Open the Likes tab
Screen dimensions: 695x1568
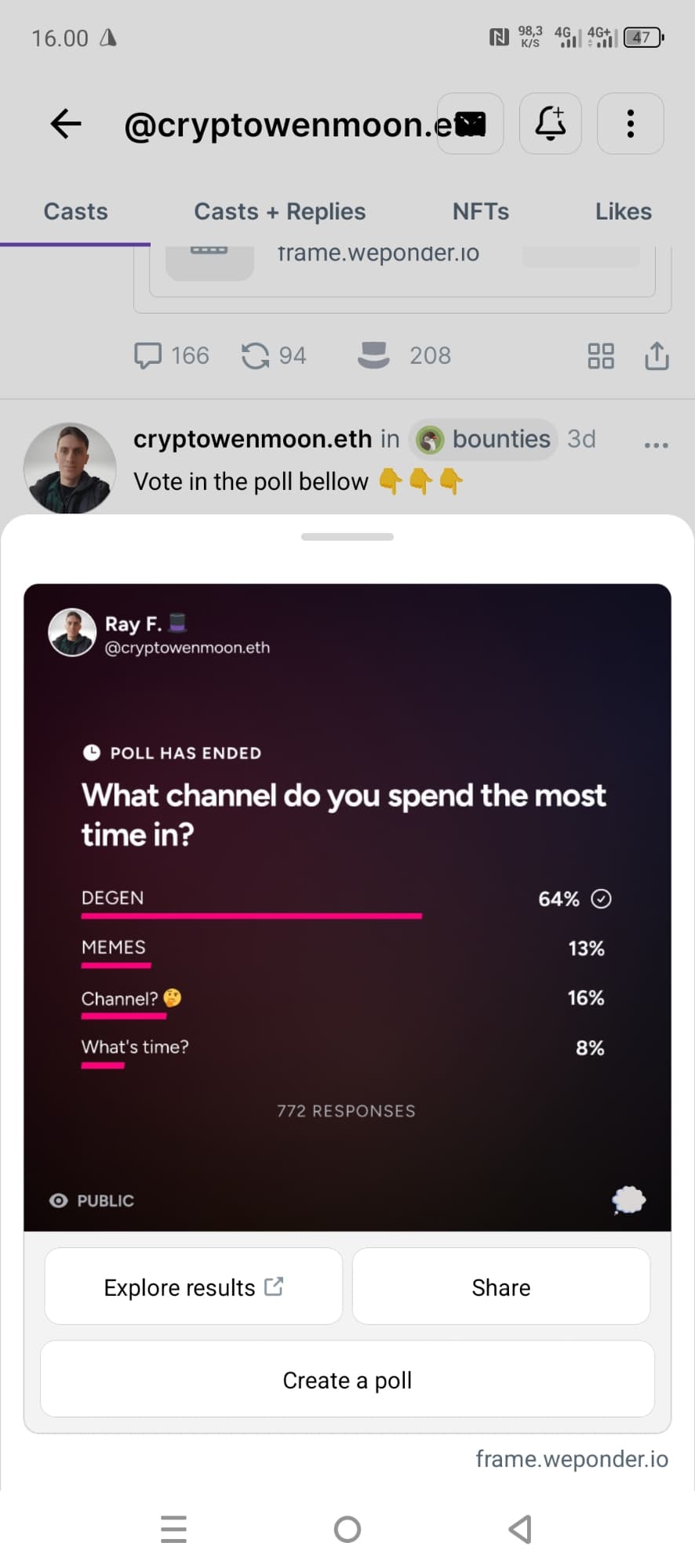tap(623, 212)
